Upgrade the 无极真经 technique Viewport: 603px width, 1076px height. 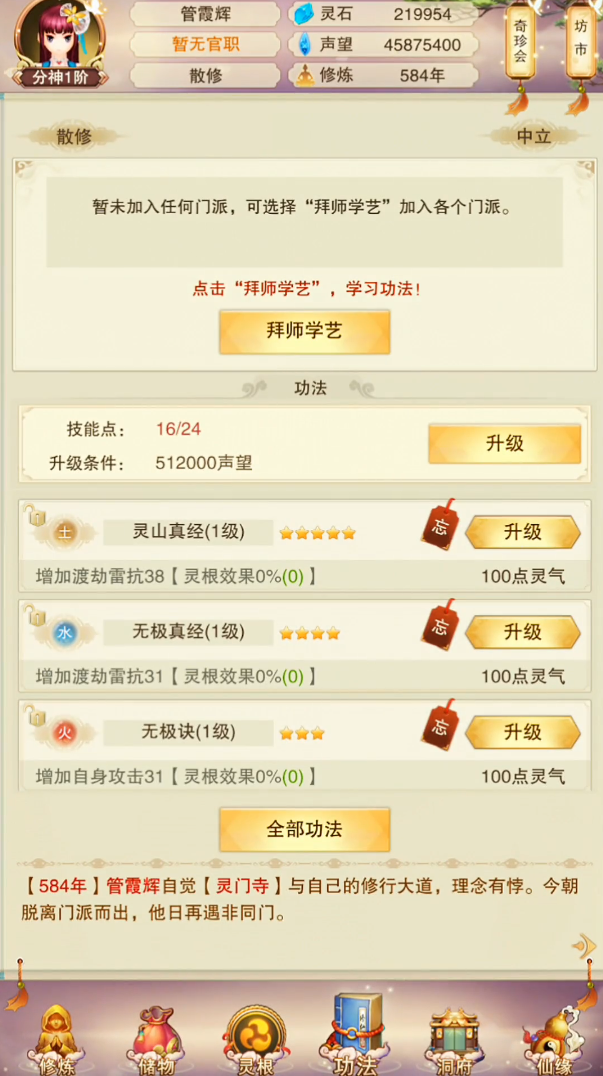[522, 632]
